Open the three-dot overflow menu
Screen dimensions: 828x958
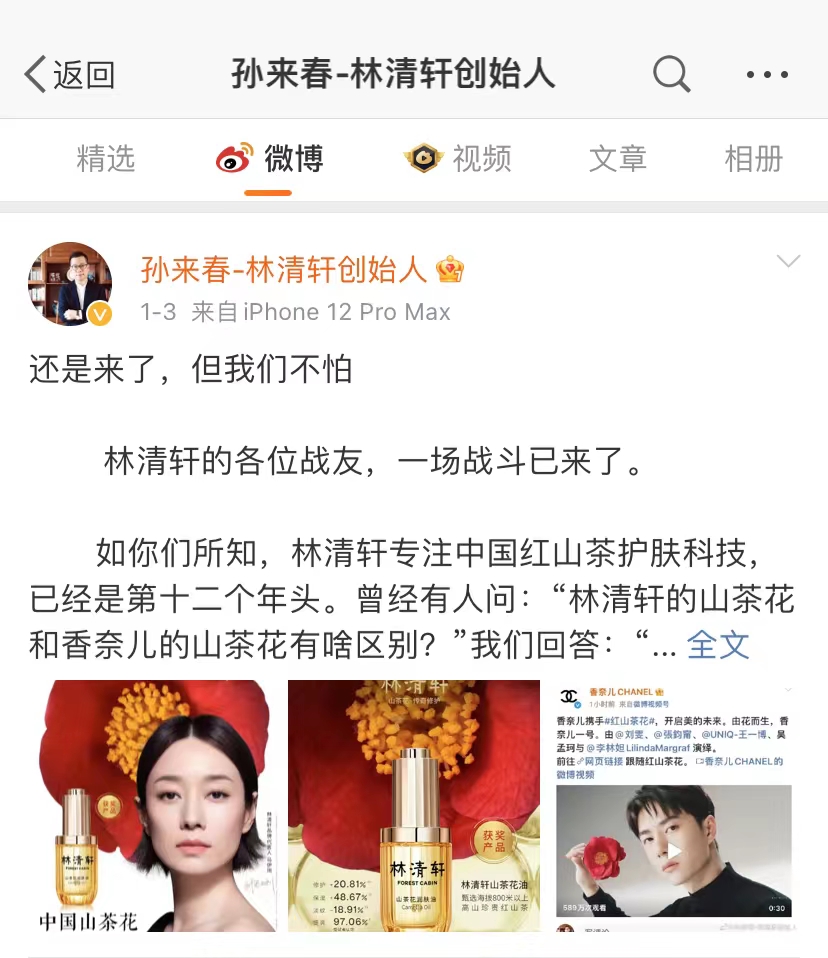click(x=767, y=75)
